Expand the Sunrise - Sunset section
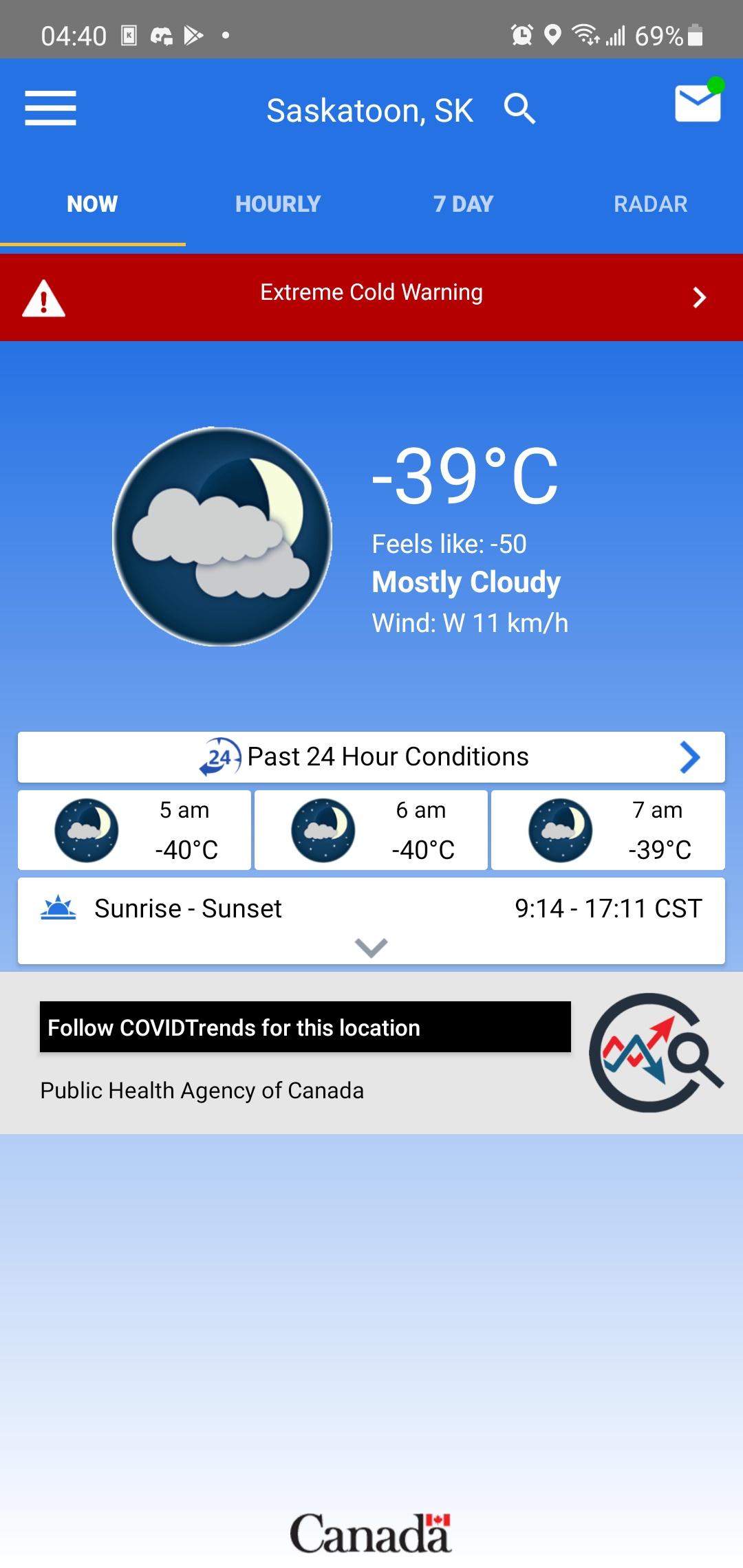Screen dimensions: 743x1568 click(371, 947)
